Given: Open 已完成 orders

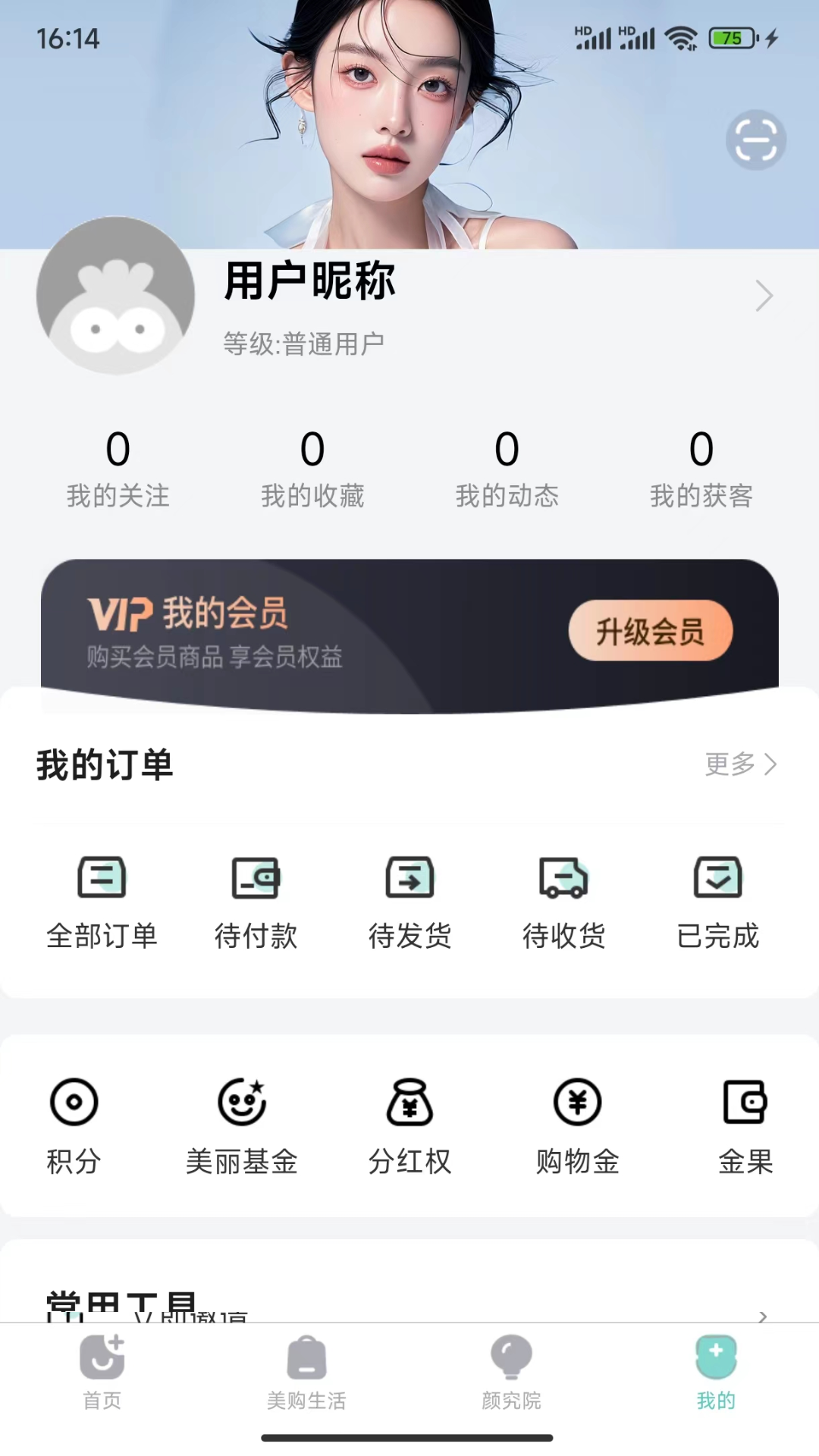Looking at the screenshot, I should tap(717, 902).
